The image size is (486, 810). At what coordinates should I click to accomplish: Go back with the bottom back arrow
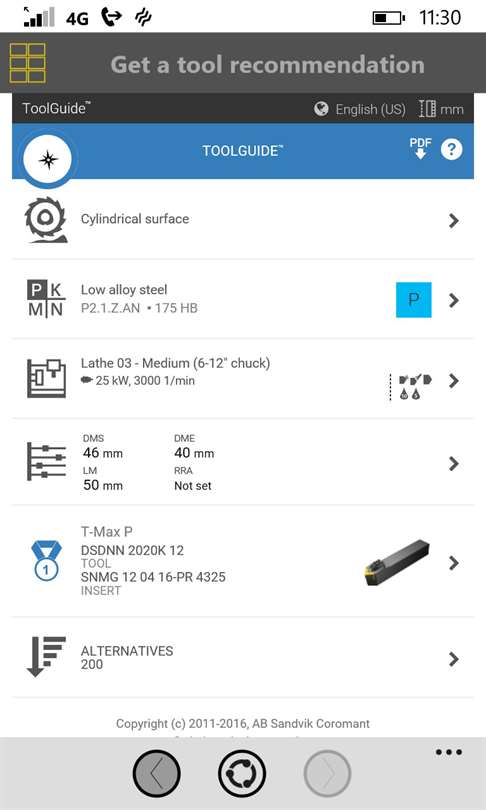(x=157, y=774)
